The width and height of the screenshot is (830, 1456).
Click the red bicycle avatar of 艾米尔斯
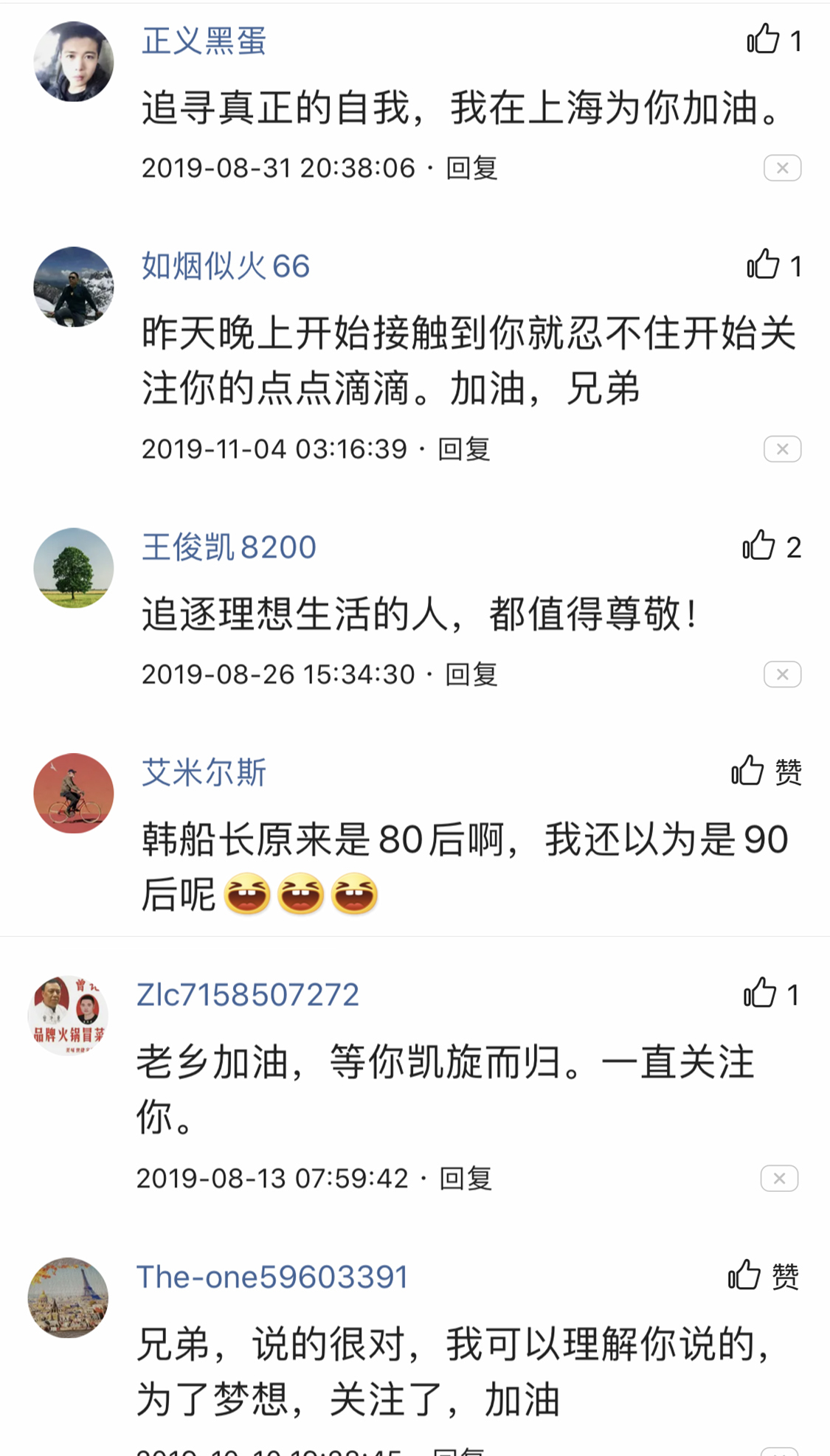(x=73, y=793)
